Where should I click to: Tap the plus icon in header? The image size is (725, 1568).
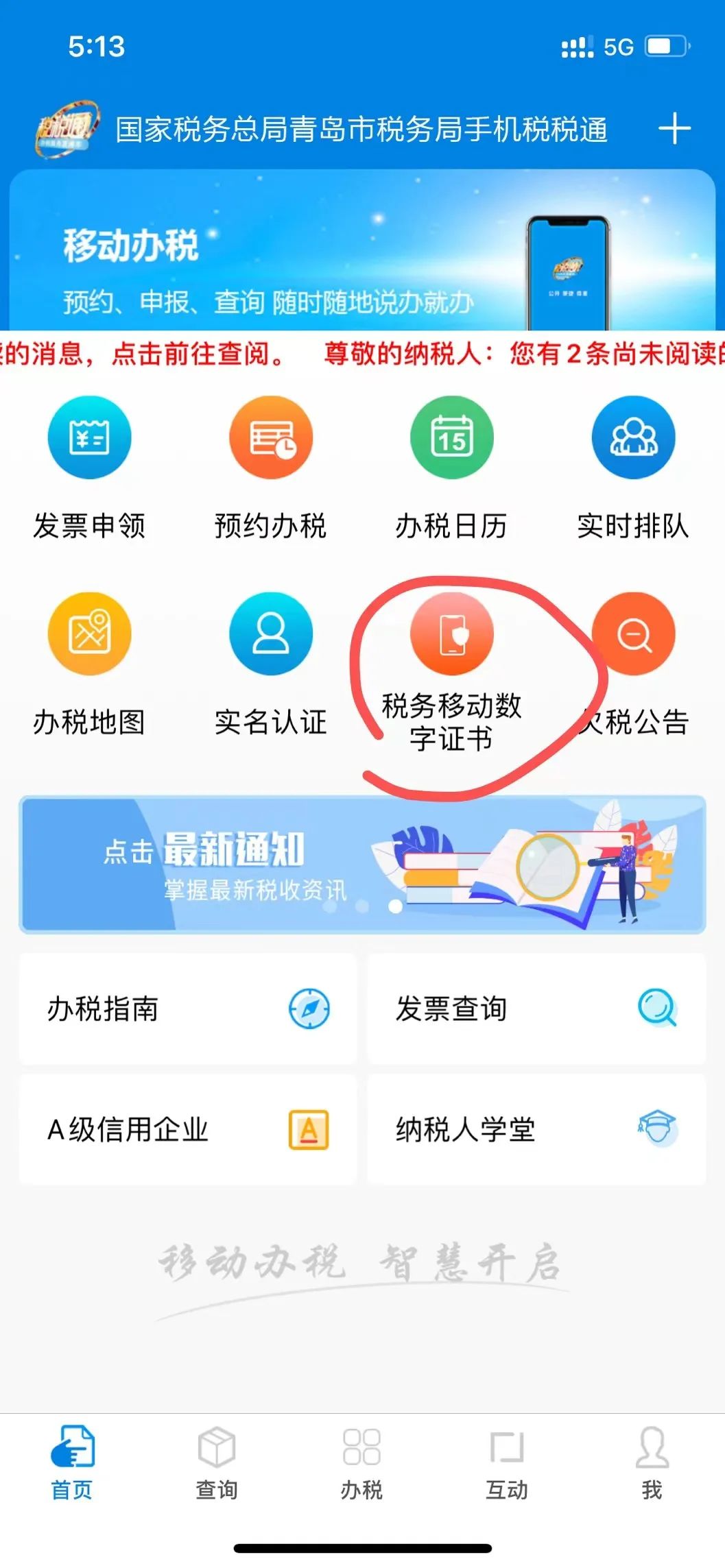click(x=674, y=128)
